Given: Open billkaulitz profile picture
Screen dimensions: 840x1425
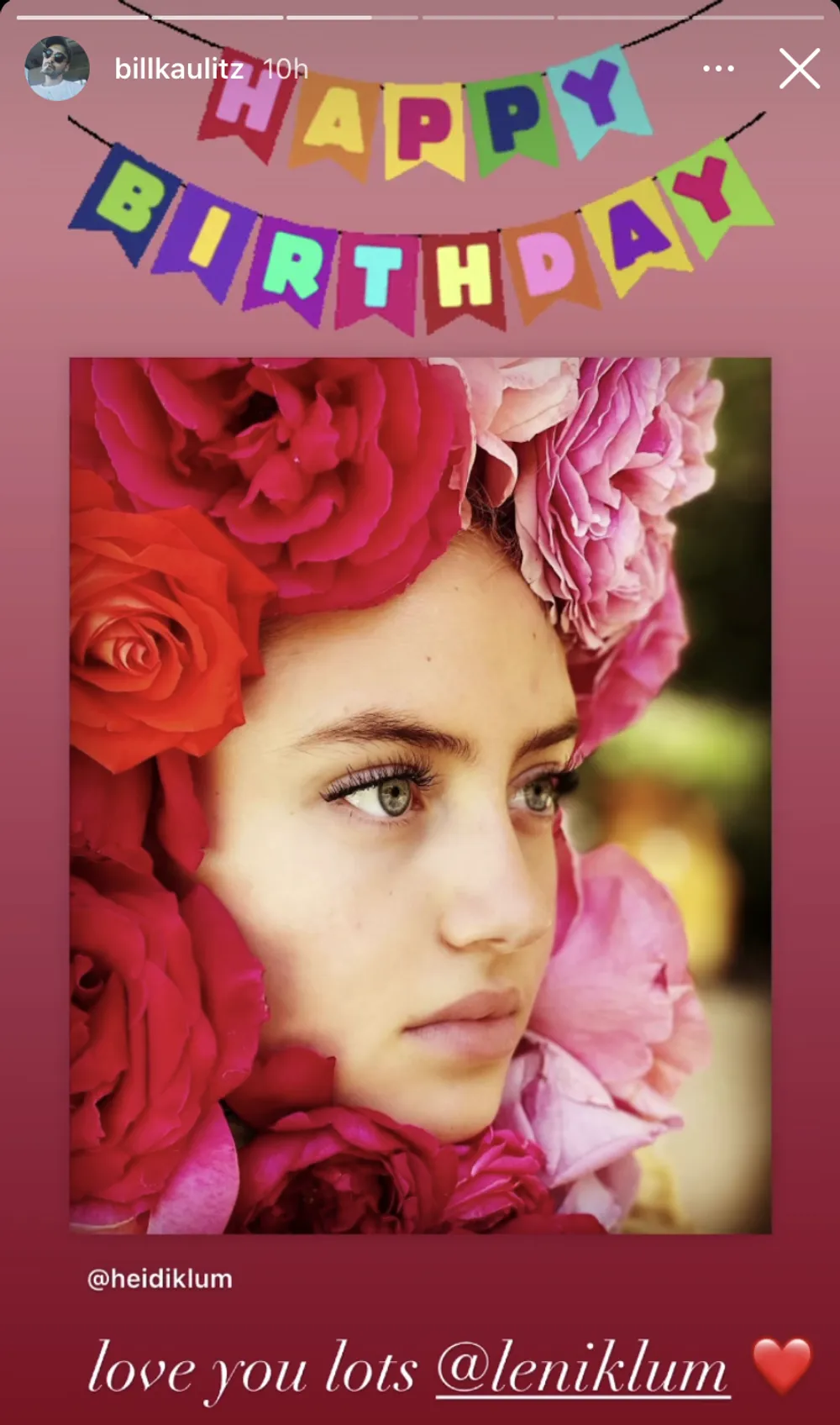Looking at the screenshot, I should coord(57,69).
